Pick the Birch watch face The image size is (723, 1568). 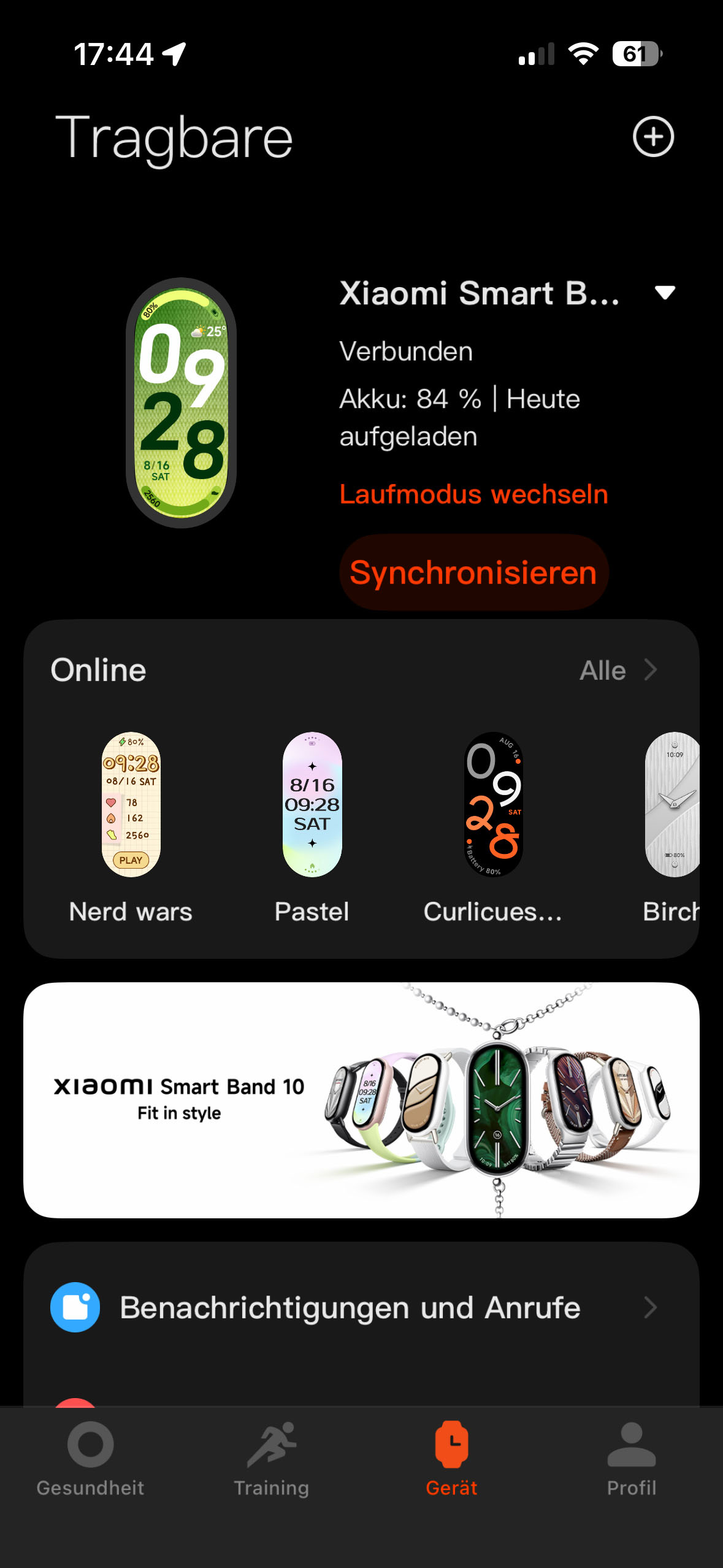pos(672,804)
